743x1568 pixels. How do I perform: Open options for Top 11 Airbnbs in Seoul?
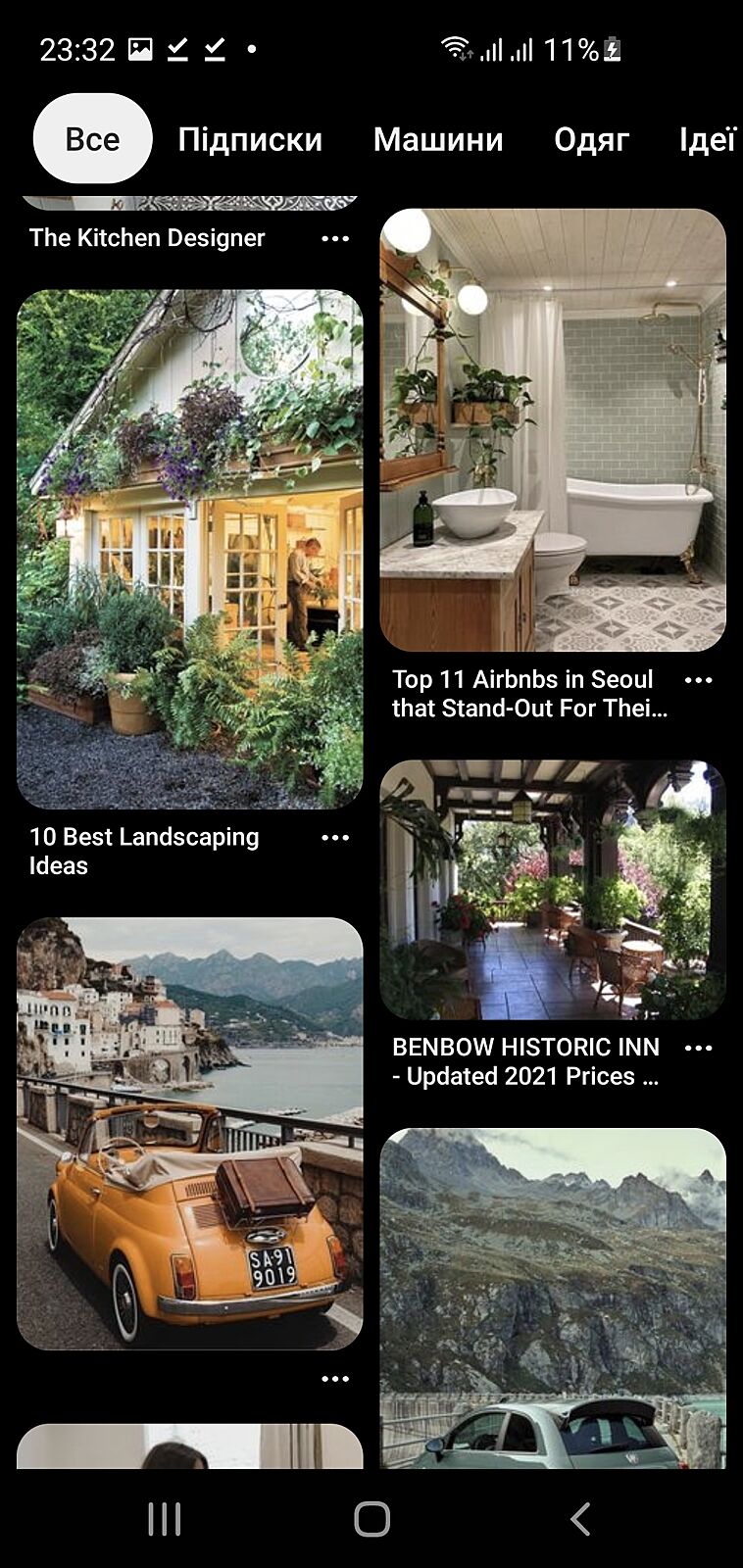click(x=698, y=680)
